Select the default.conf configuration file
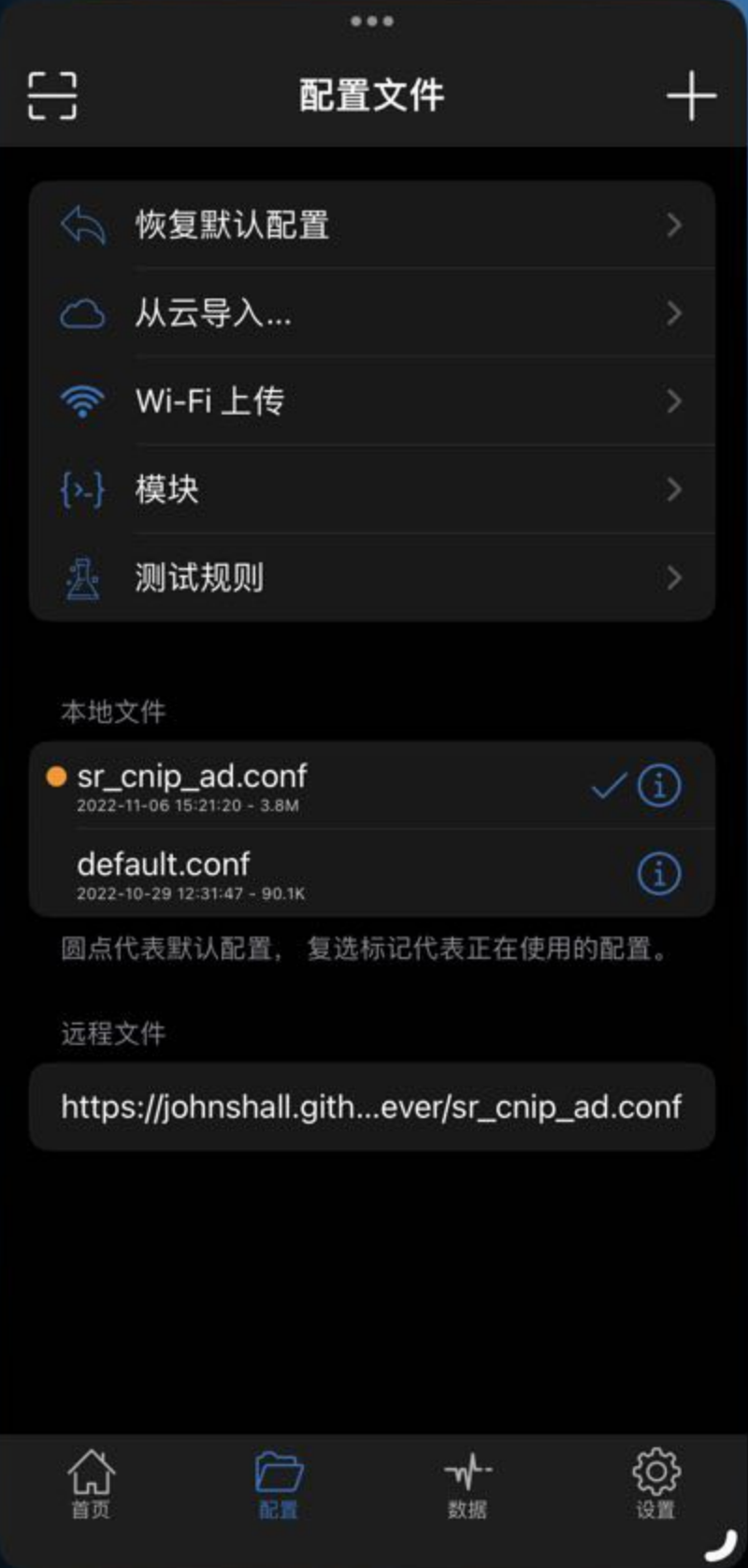This screenshot has height=1568, width=748. 280,872
